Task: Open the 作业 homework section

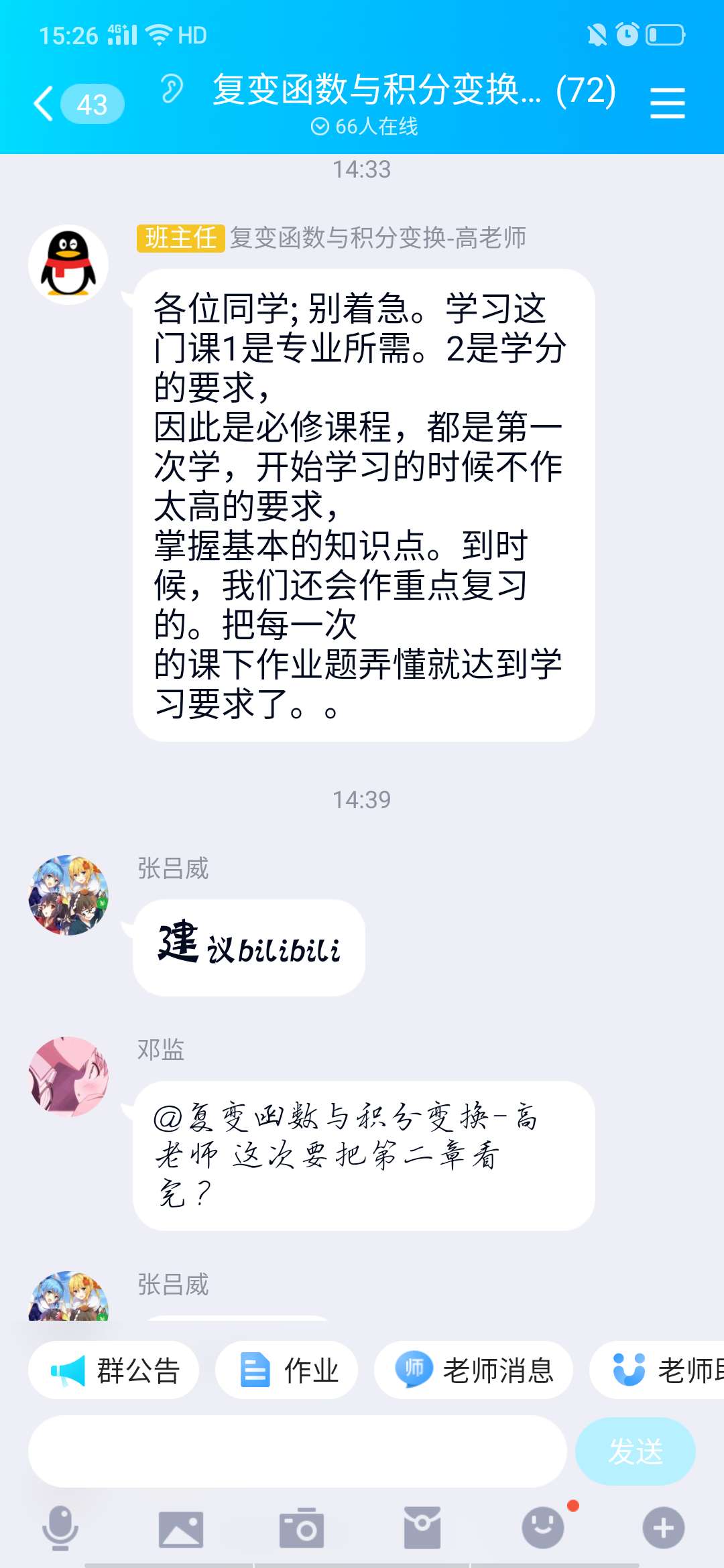Action: (x=287, y=1370)
